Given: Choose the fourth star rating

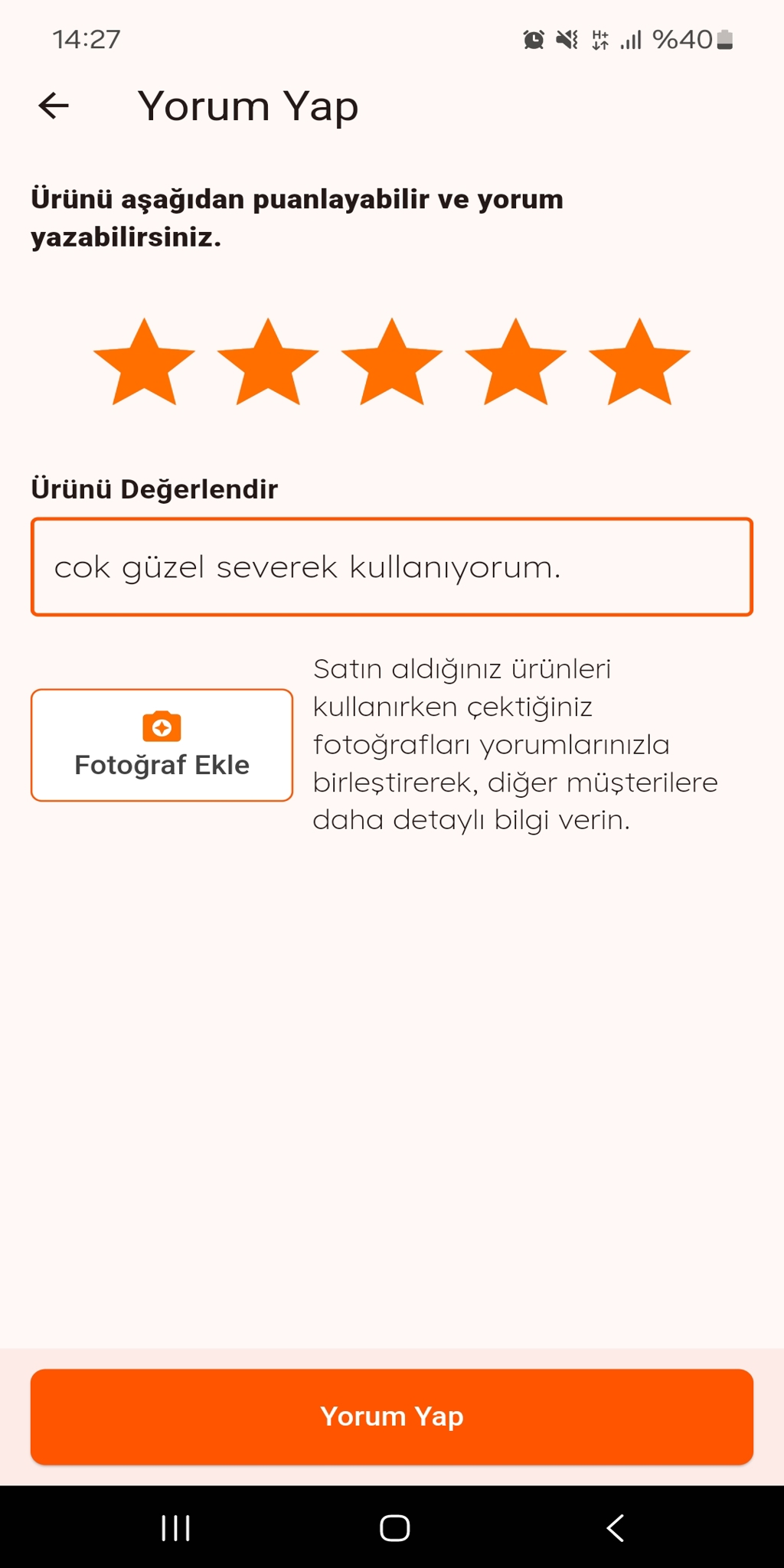Looking at the screenshot, I should 515,363.
